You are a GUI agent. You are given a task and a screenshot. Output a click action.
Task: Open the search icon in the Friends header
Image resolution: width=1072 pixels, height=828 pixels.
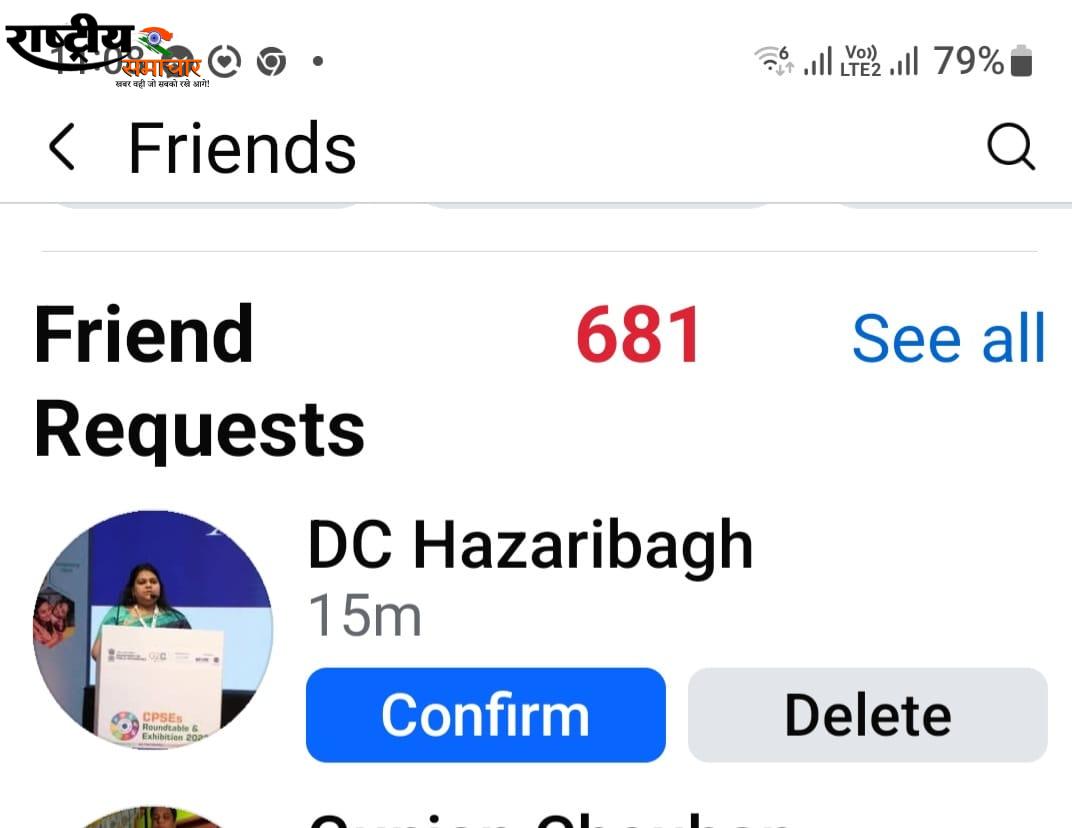point(1010,149)
